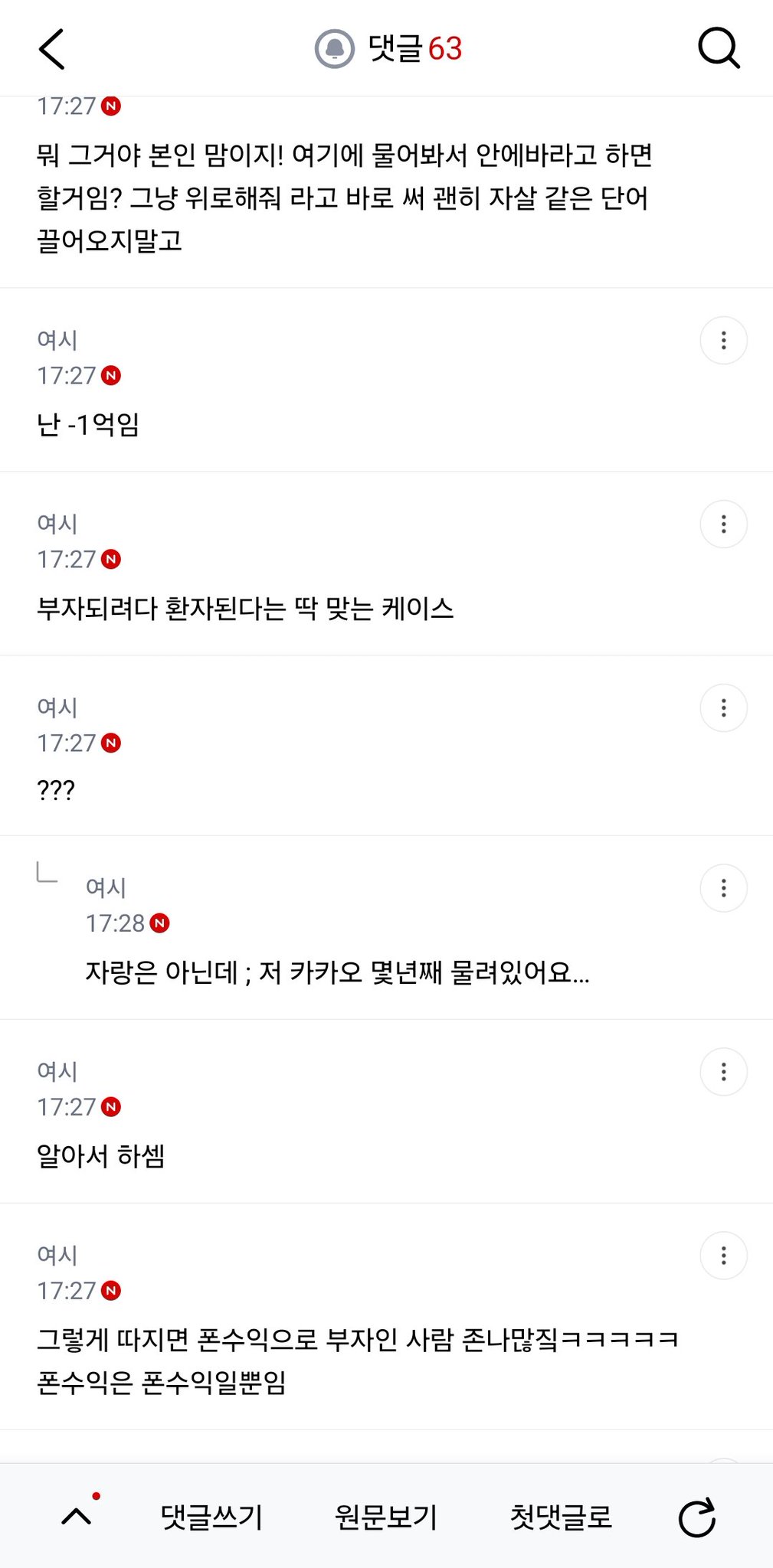Viewport: 773px width, 1568px height.
Task: Open options for the '난 -1억임' comment
Action: tap(724, 341)
